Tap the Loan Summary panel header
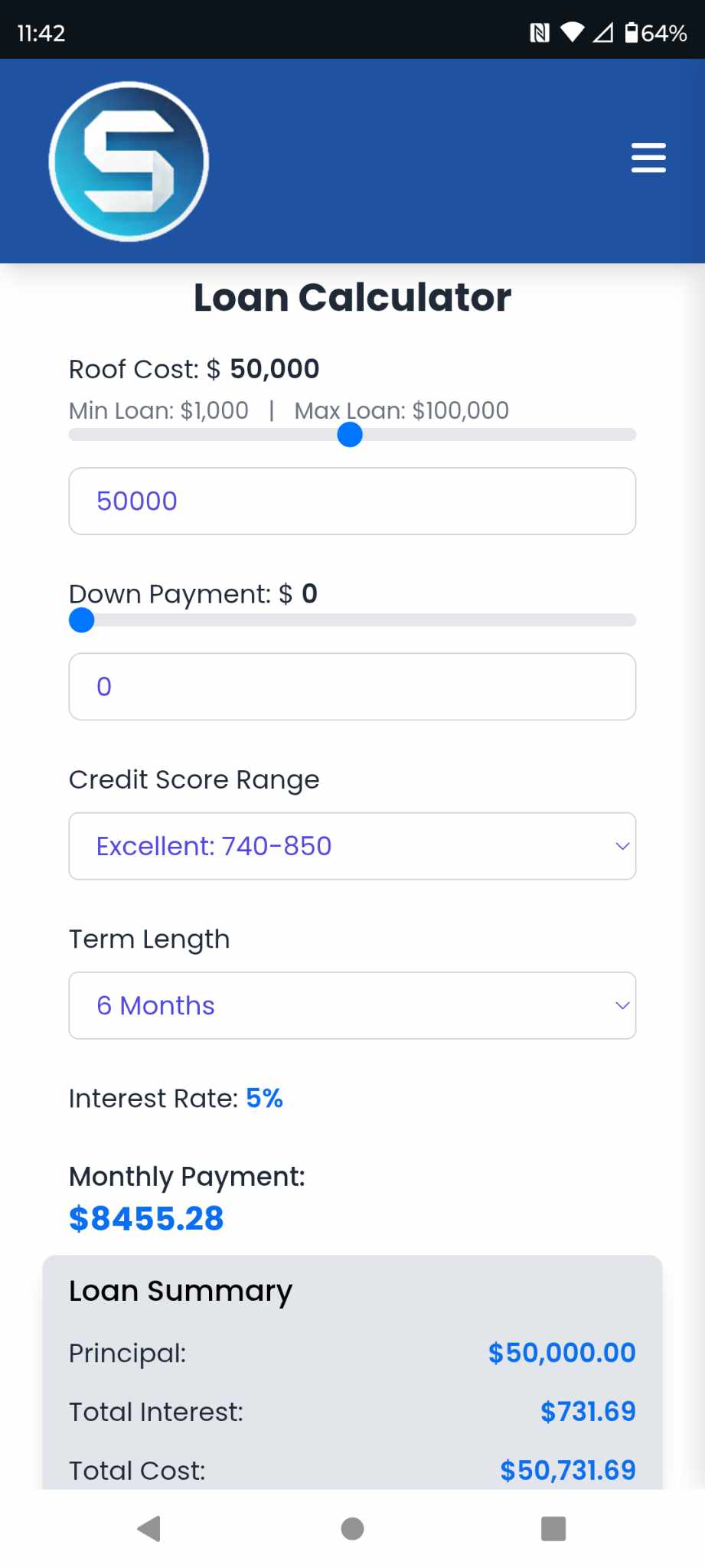 point(180,1290)
